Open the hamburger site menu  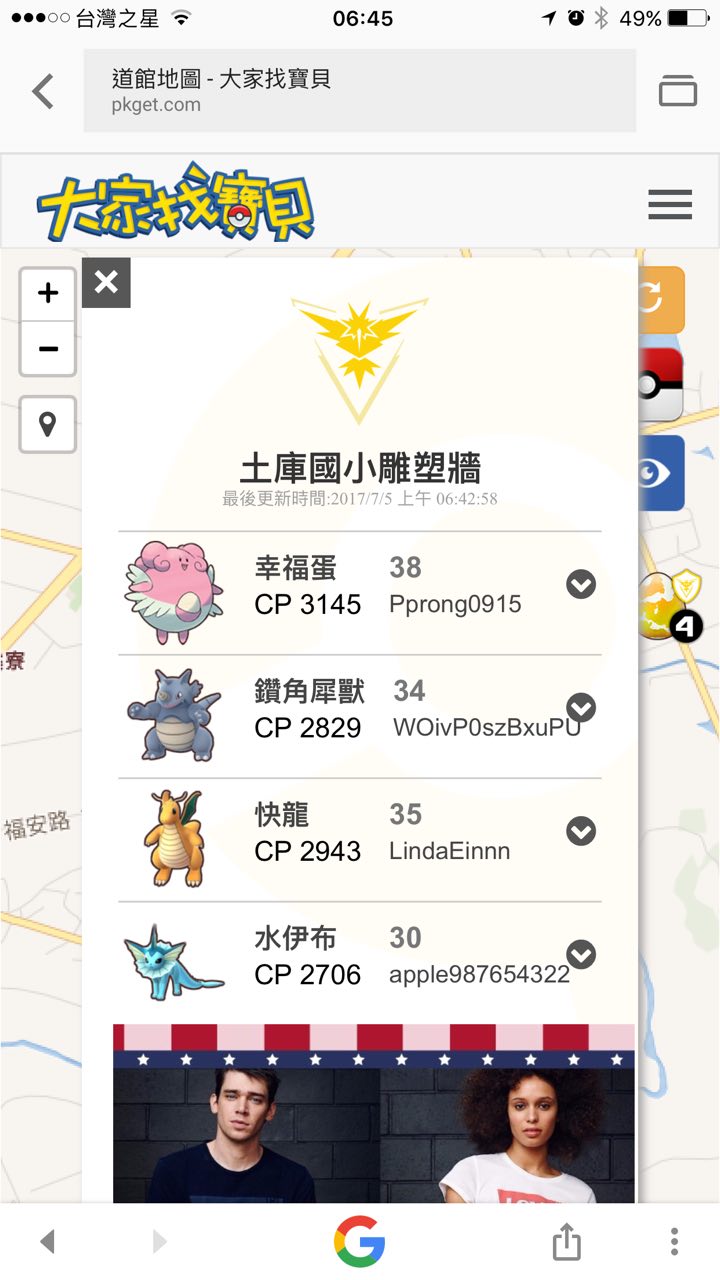(x=669, y=204)
